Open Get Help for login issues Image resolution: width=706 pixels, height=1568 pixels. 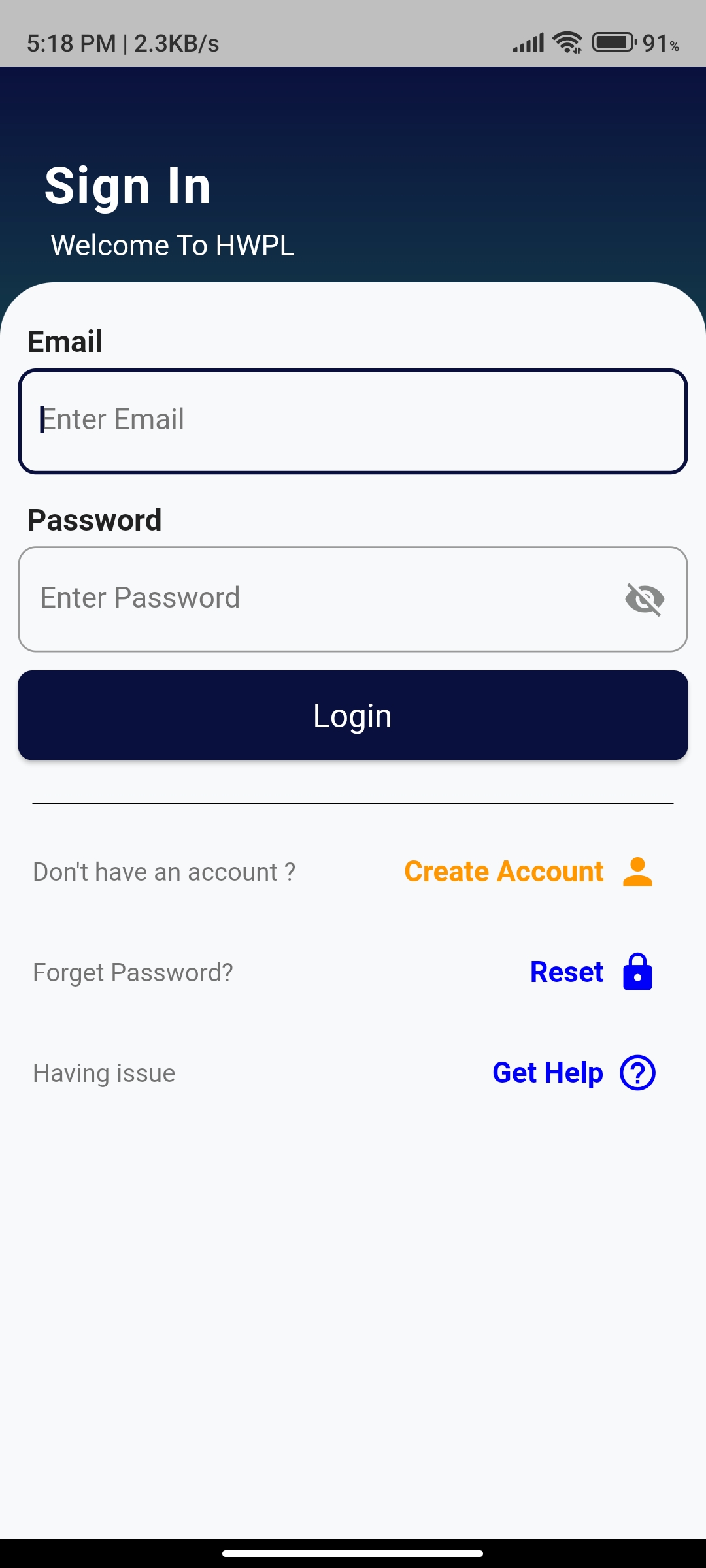pyautogui.click(x=548, y=1073)
